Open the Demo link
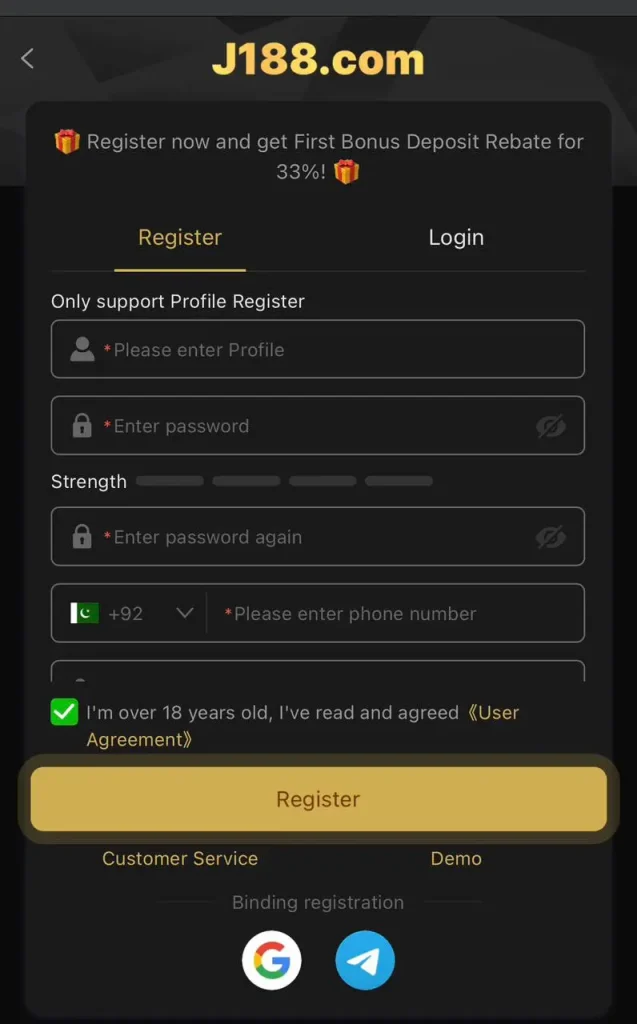 click(x=456, y=859)
